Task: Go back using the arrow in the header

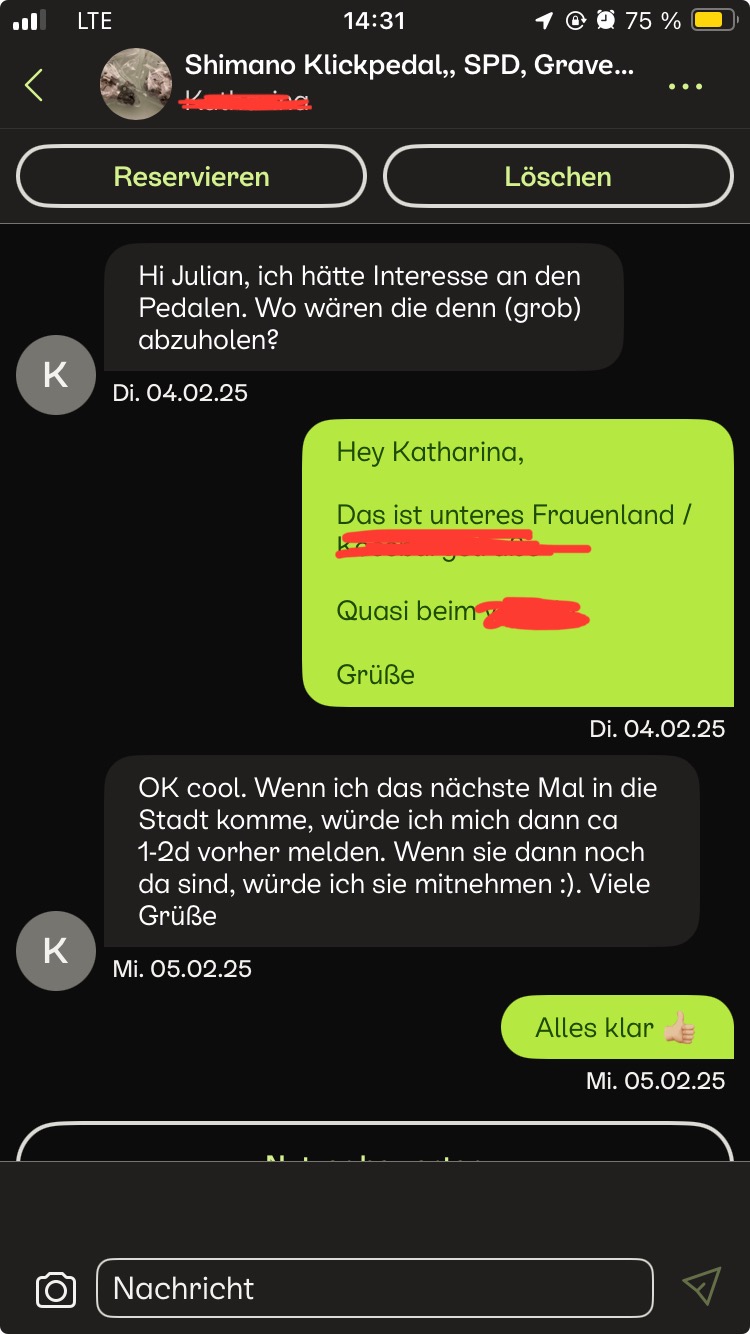Action: pos(34,86)
